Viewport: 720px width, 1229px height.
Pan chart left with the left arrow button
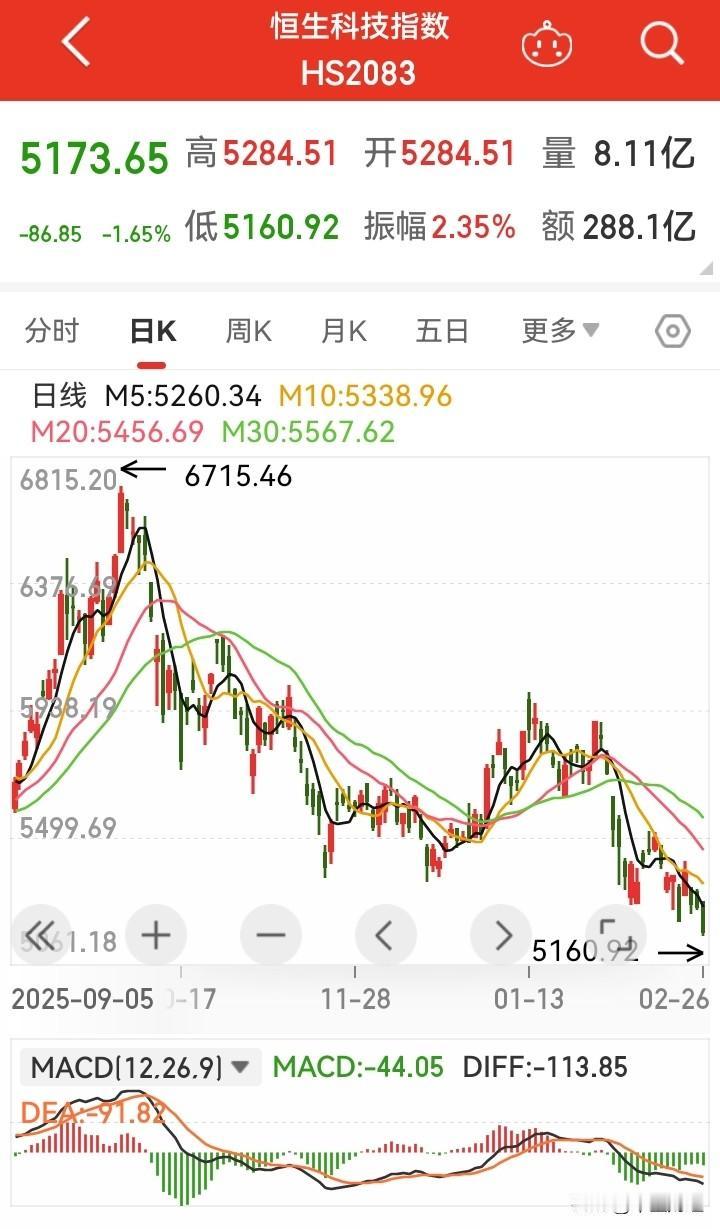[x=385, y=935]
